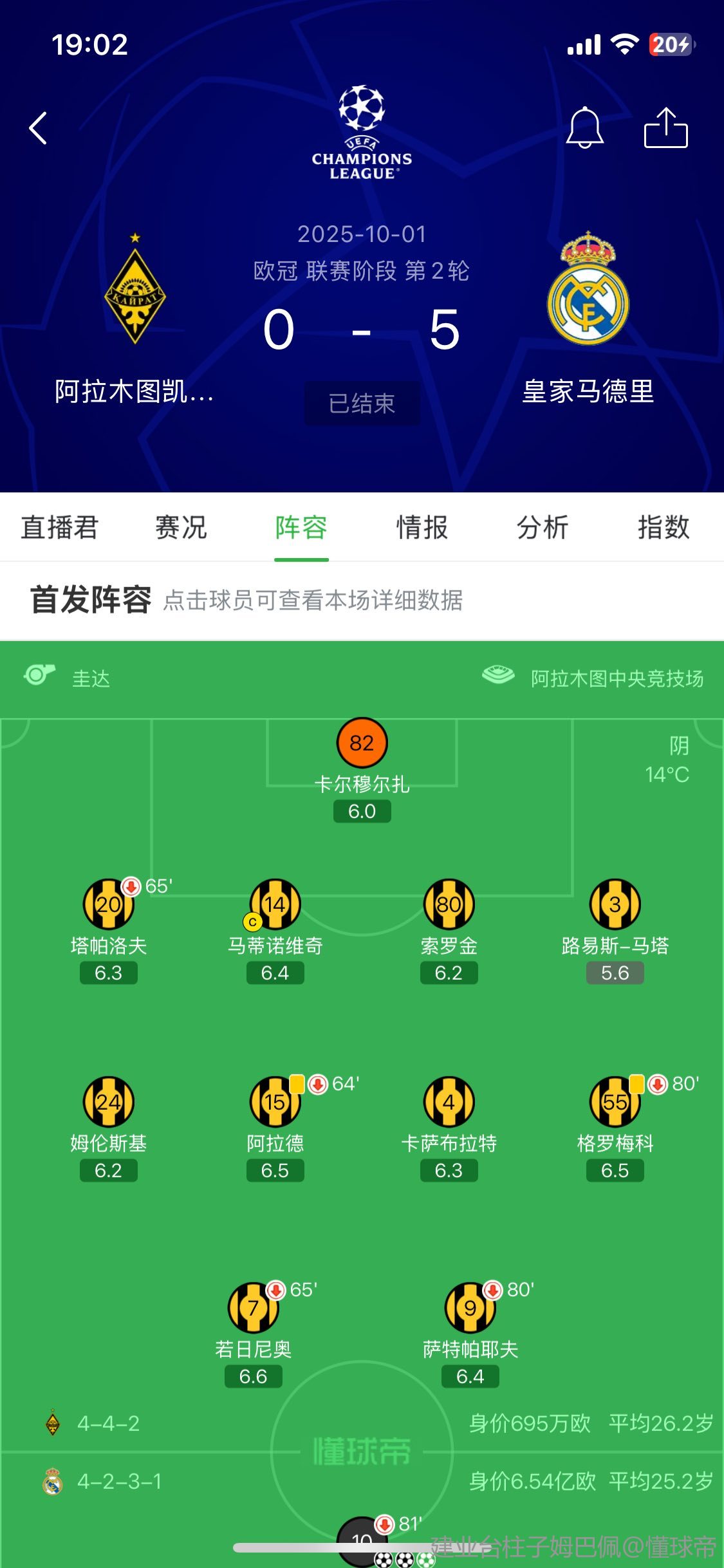Viewport: 724px width, 1568px height.
Task: Select the 阵容 tab
Action: tap(301, 527)
